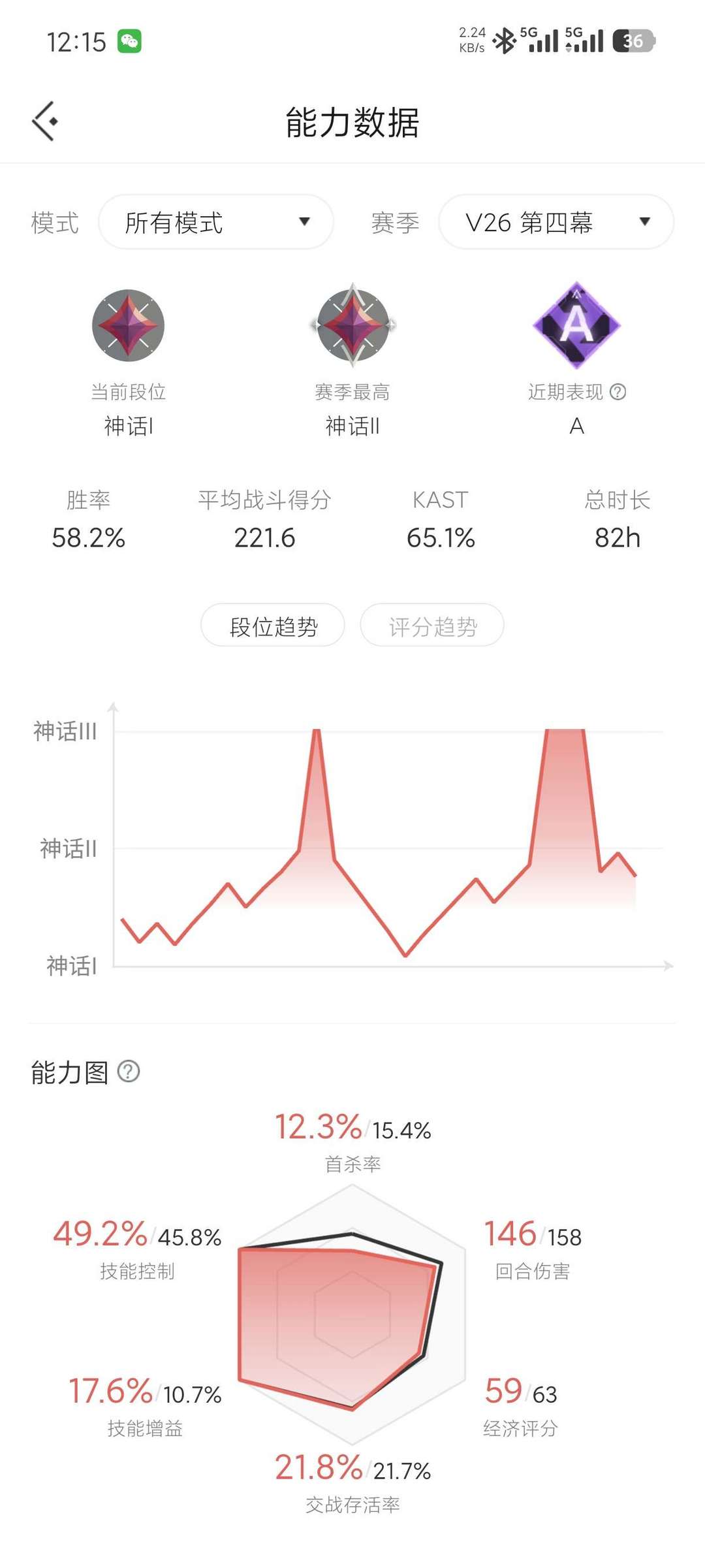Go back using the arrow icon
The width and height of the screenshot is (705, 1568).
(x=44, y=121)
